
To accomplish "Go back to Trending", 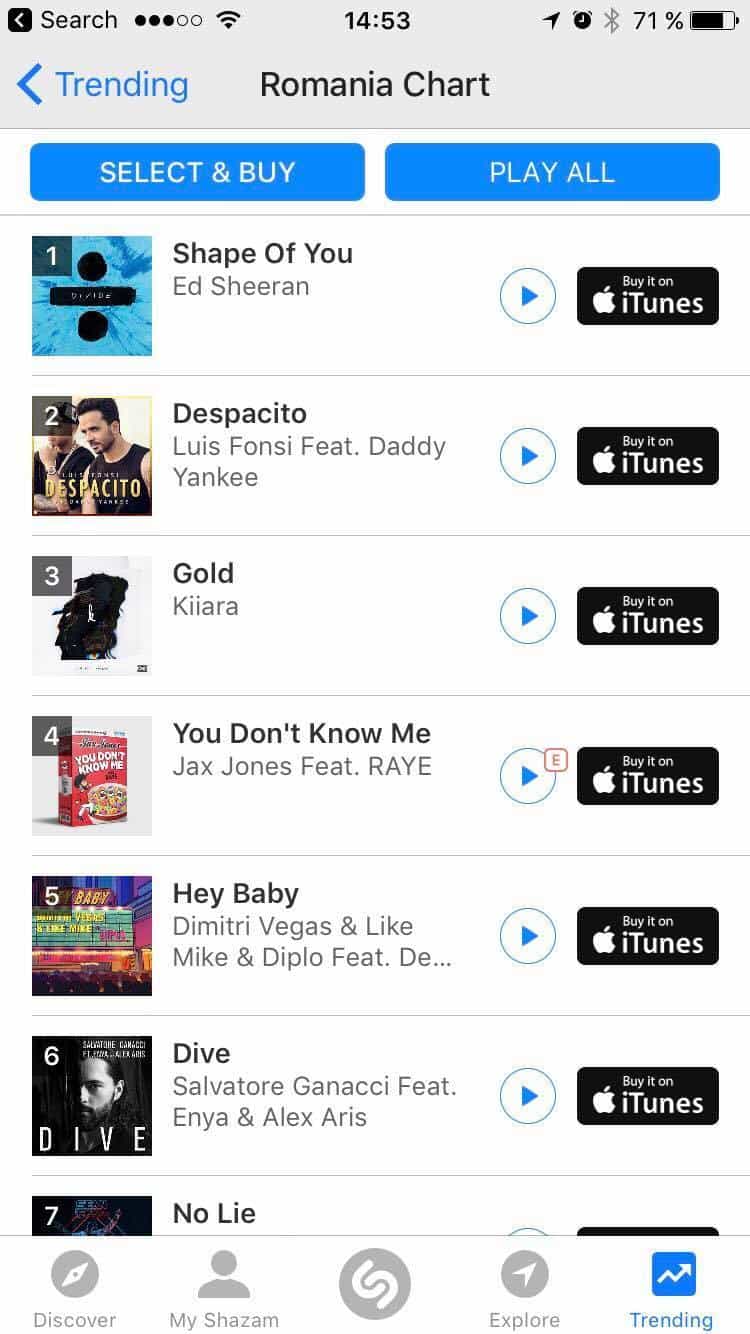I will click(102, 85).
